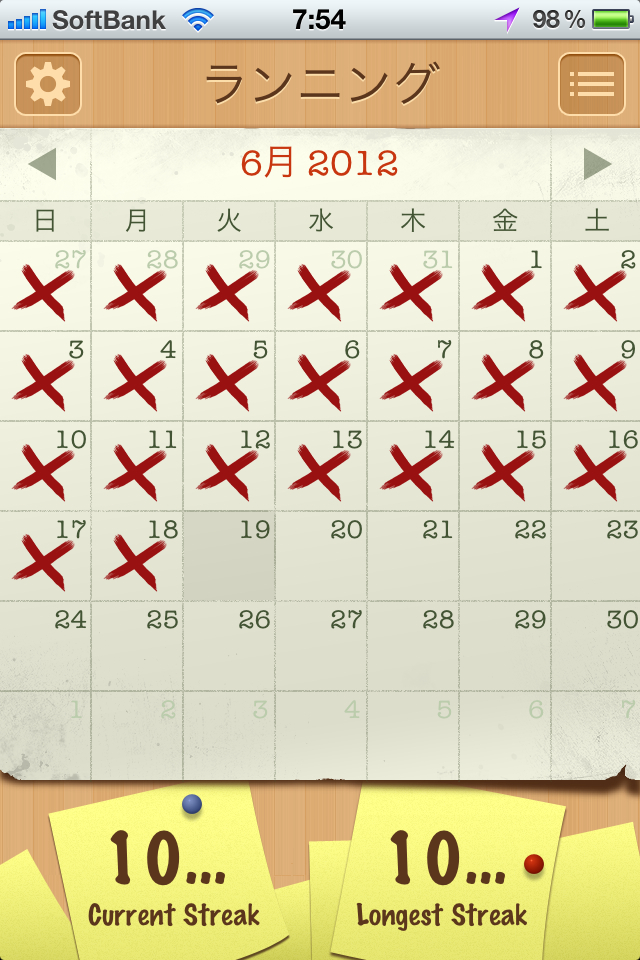
Task: Unmark the X on June 8
Action: (x=505, y=377)
